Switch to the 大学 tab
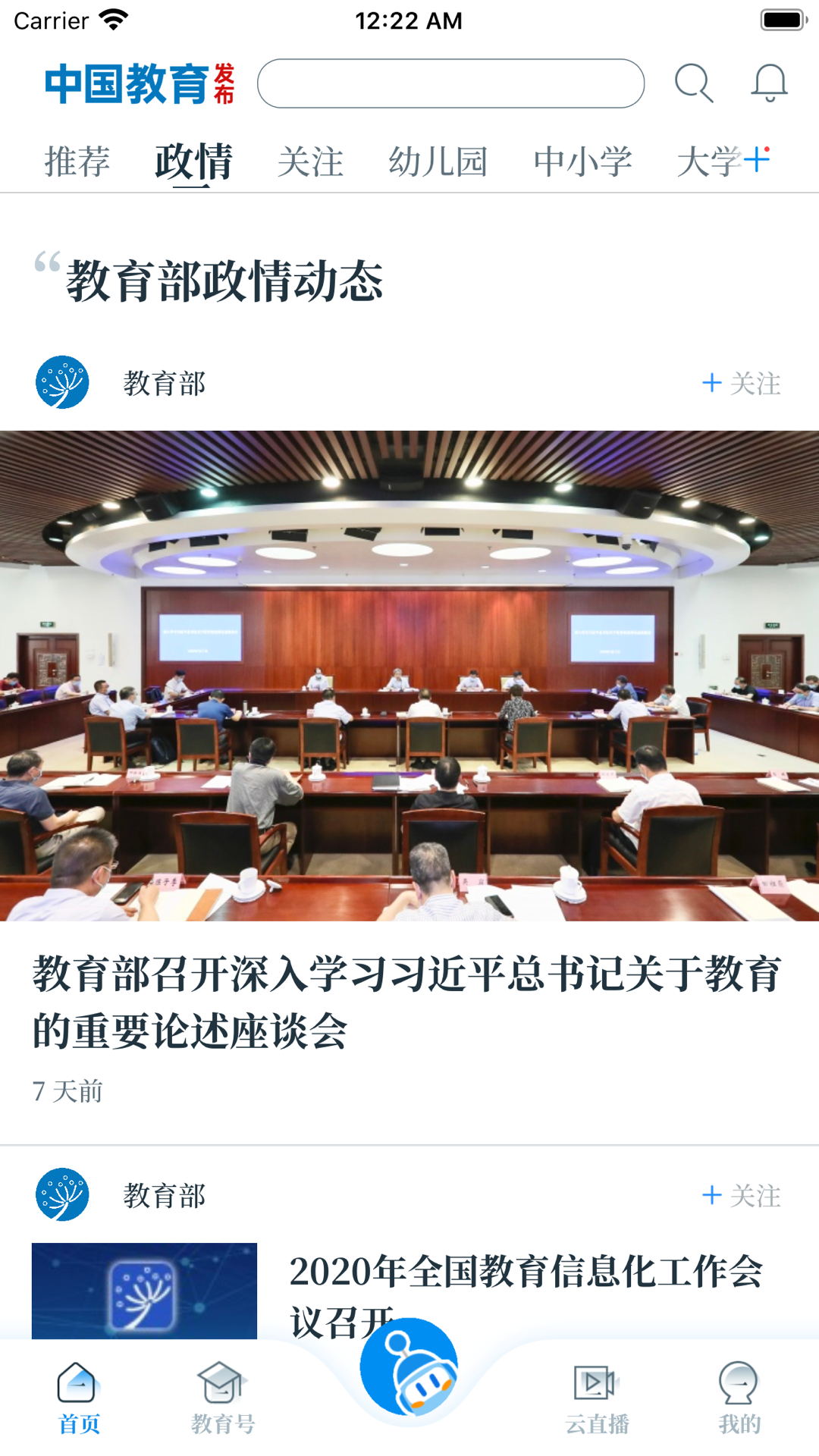819x1456 pixels. pyautogui.click(x=707, y=162)
